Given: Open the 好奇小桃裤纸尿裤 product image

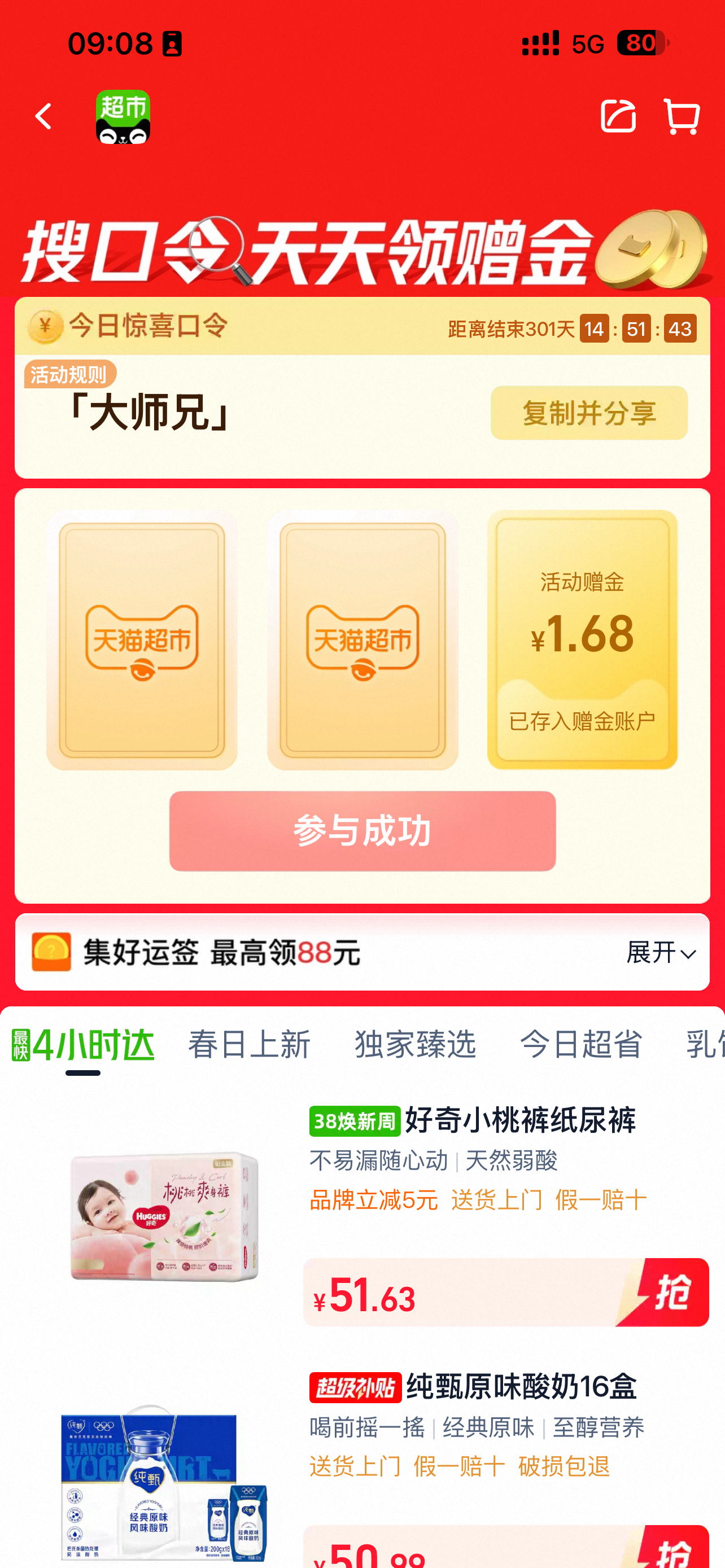Looking at the screenshot, I should [x=164, y=1216].
